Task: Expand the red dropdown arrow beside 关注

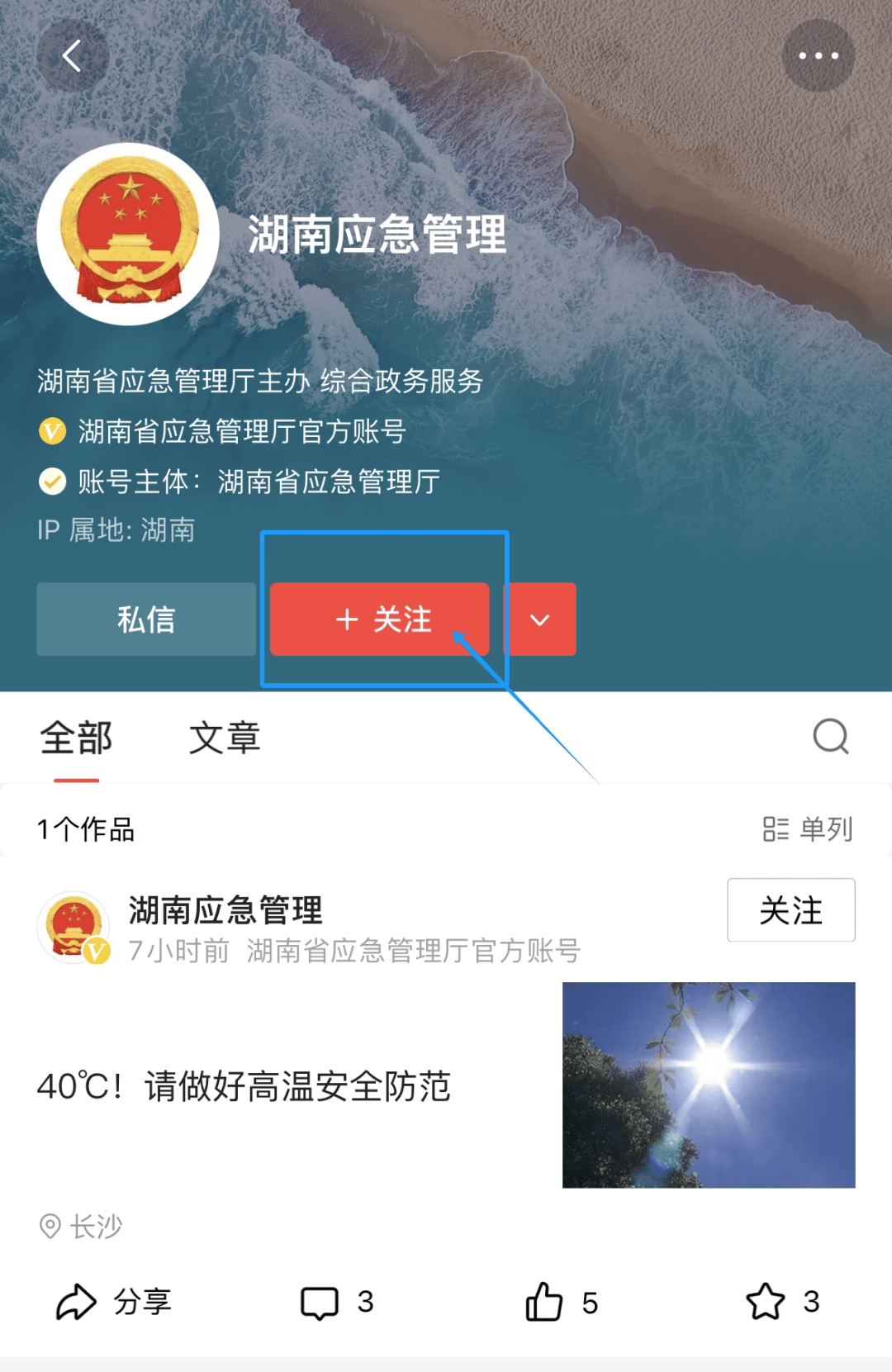Action: (x=540, y=620)
